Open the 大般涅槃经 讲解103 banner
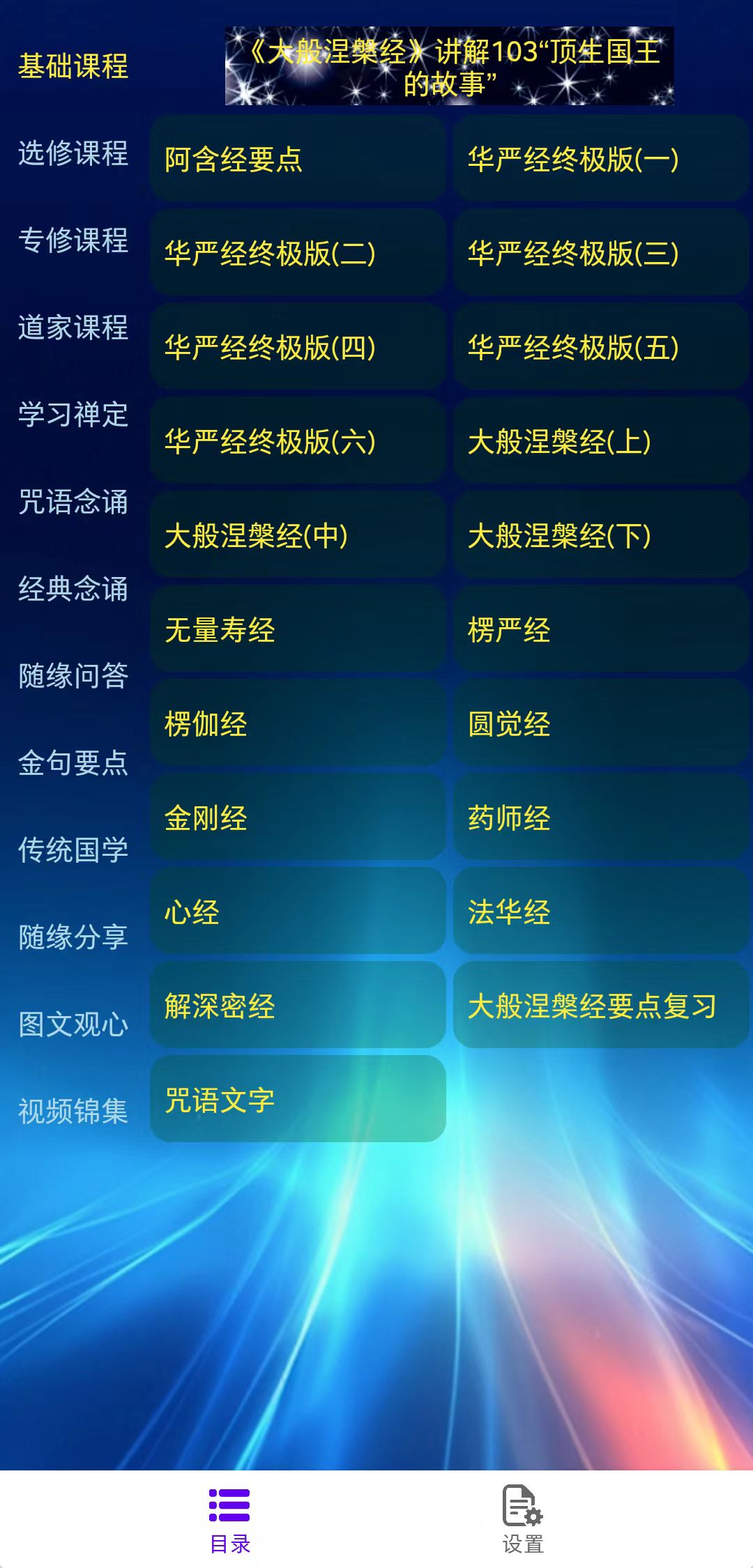The image size is (753, 1568). pos(449,66)
